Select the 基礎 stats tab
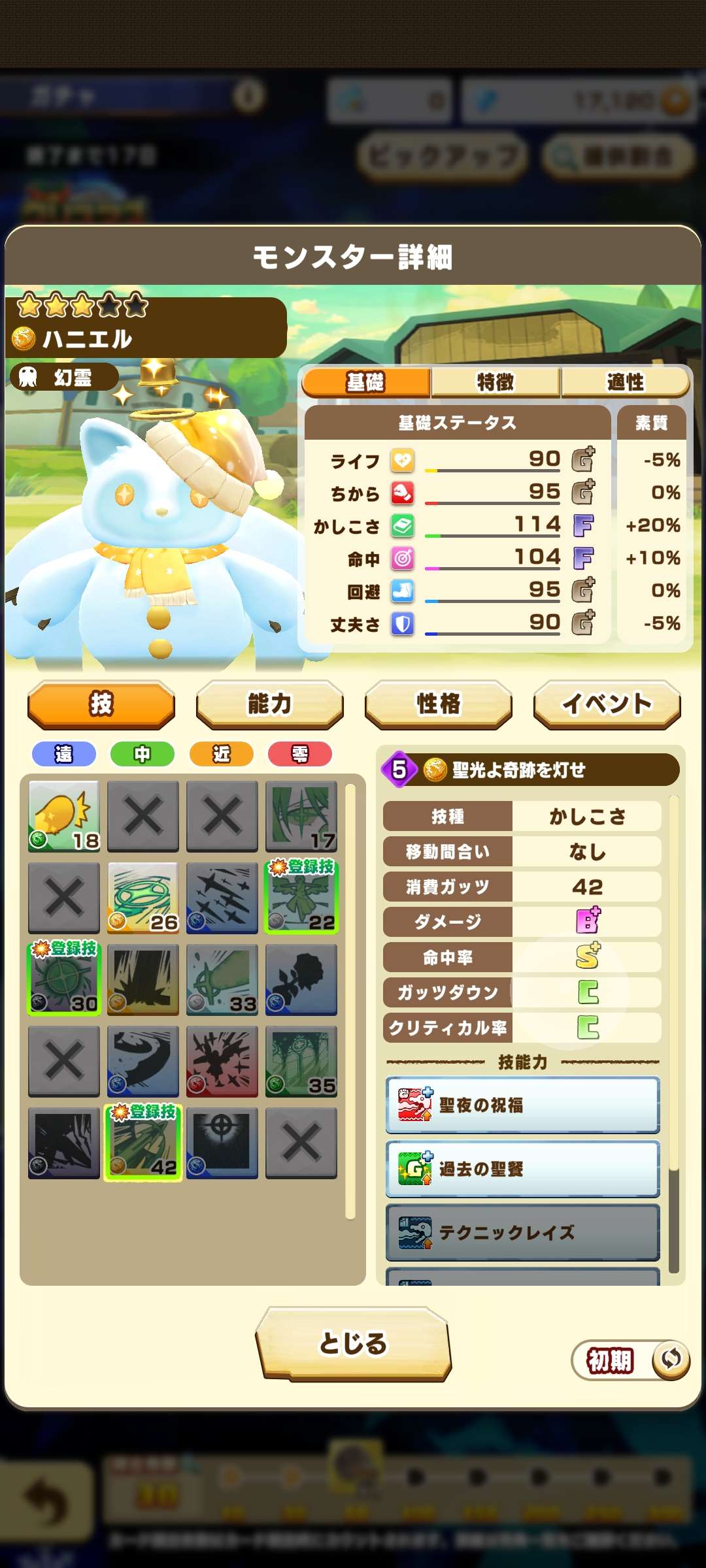 pos(366,382)
